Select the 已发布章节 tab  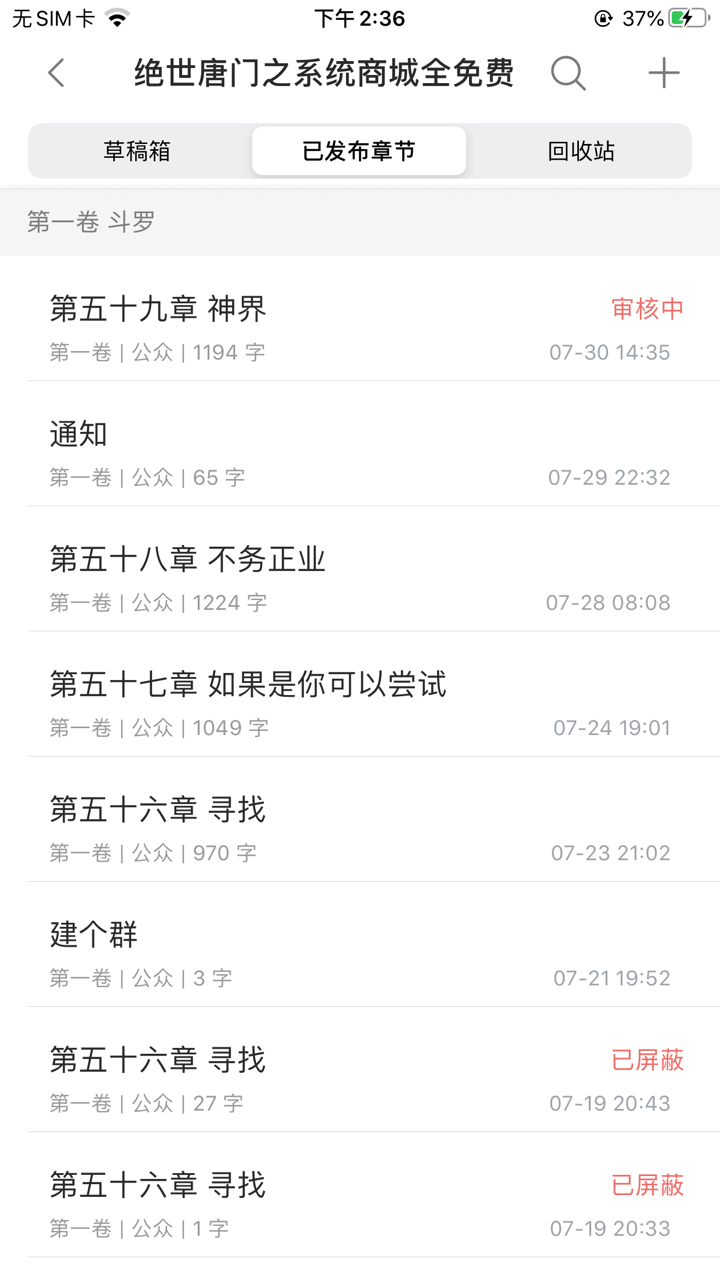click(x=359, y=151)
